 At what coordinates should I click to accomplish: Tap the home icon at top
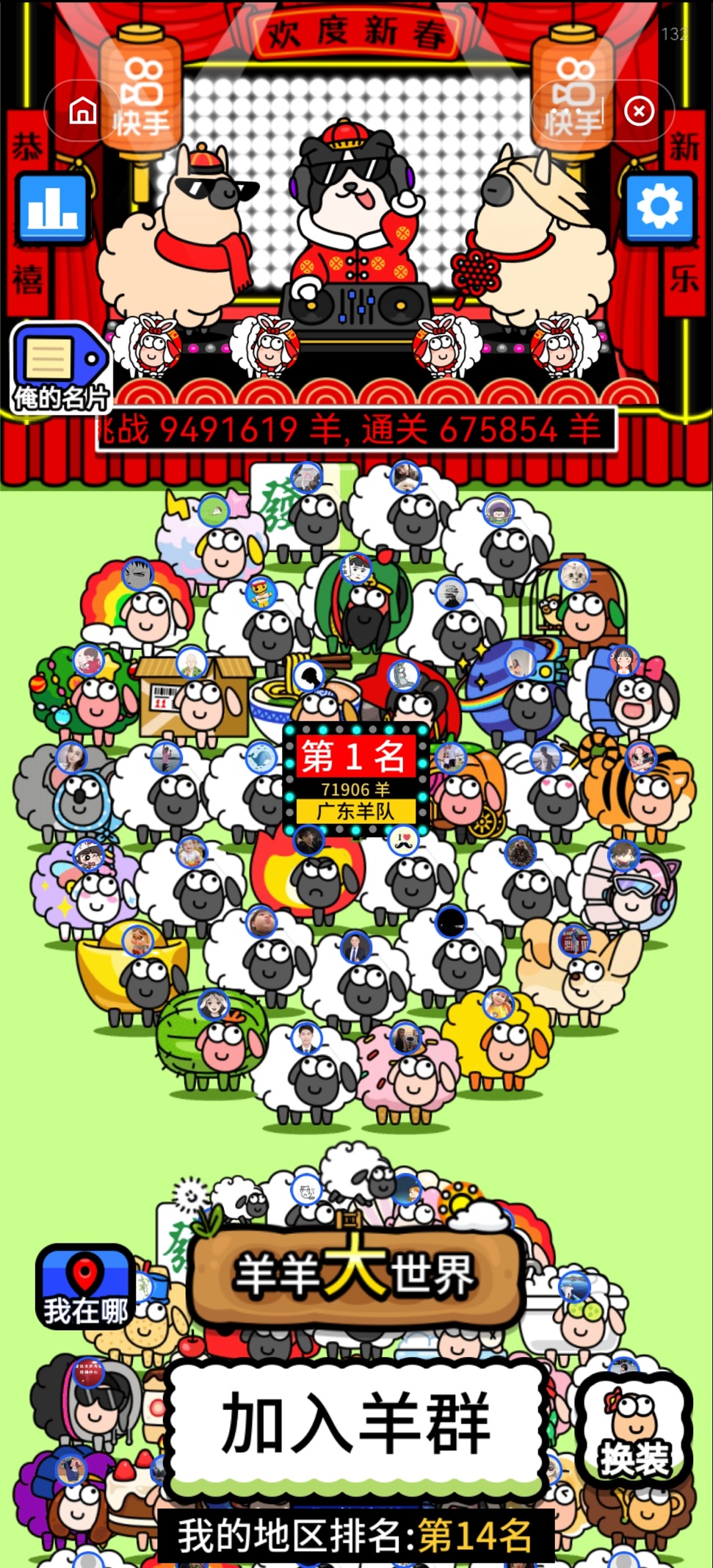83,111
